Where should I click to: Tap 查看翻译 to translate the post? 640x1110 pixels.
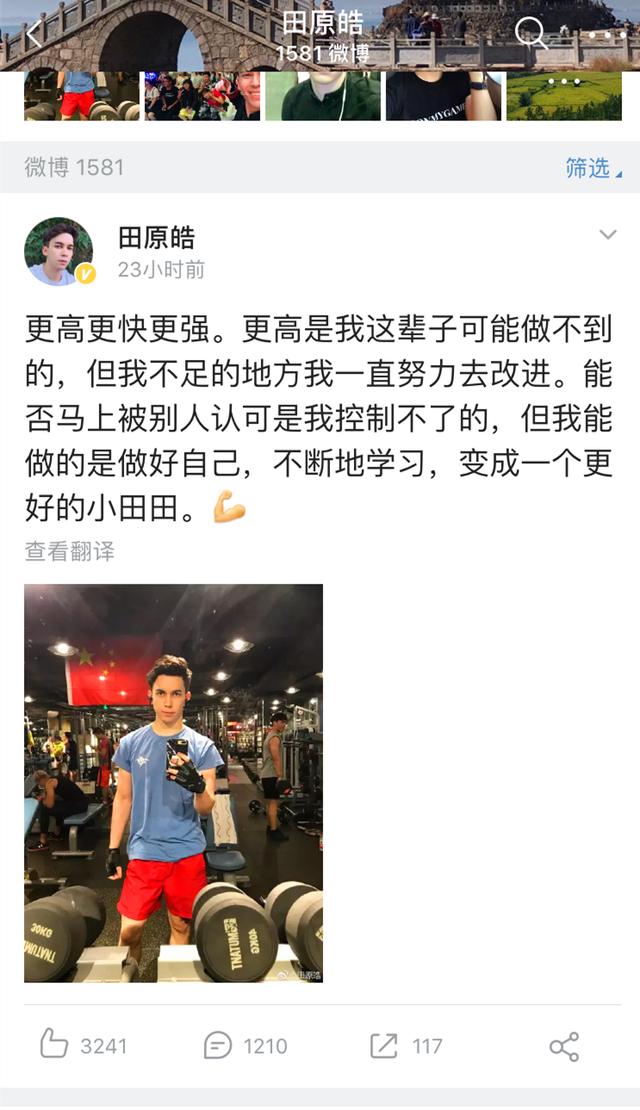coord(70,551)
